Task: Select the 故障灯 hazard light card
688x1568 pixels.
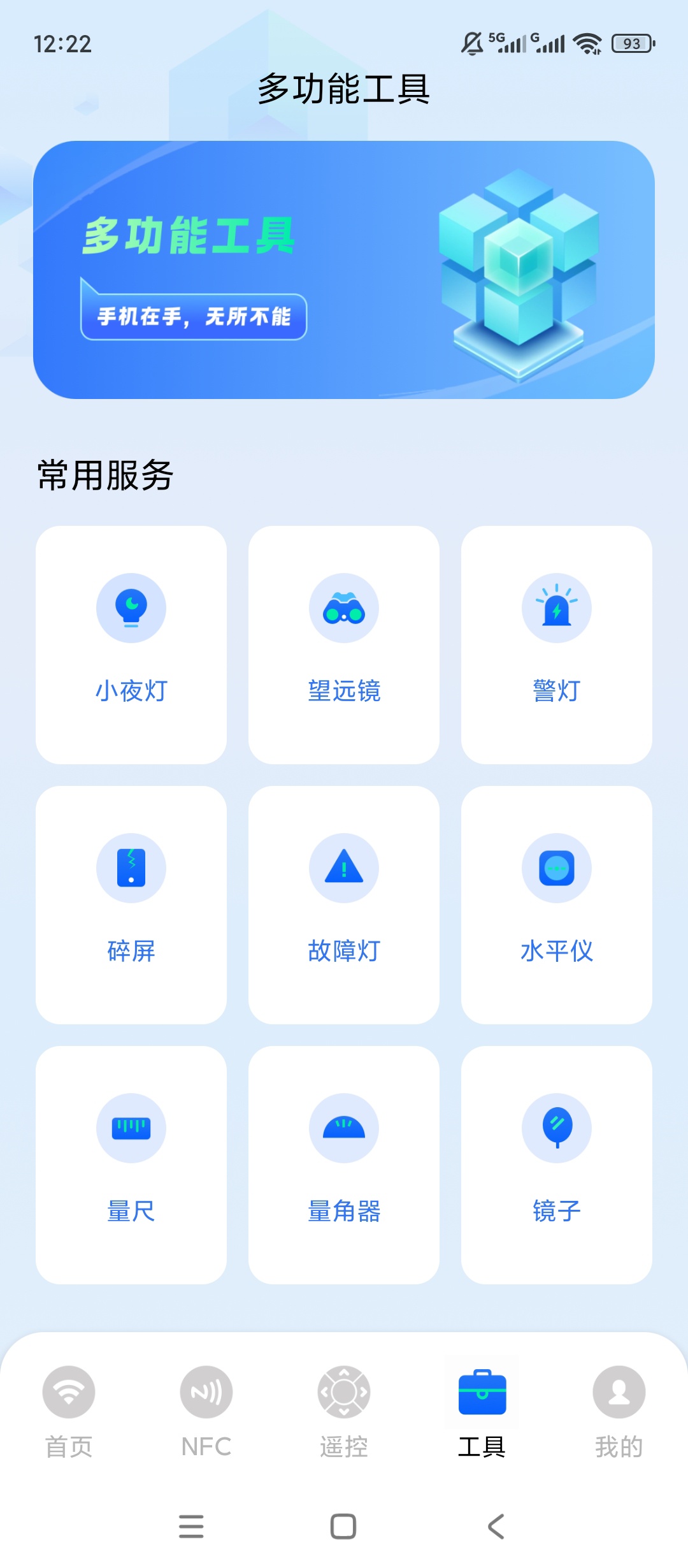Action: (x=344, y=904)
